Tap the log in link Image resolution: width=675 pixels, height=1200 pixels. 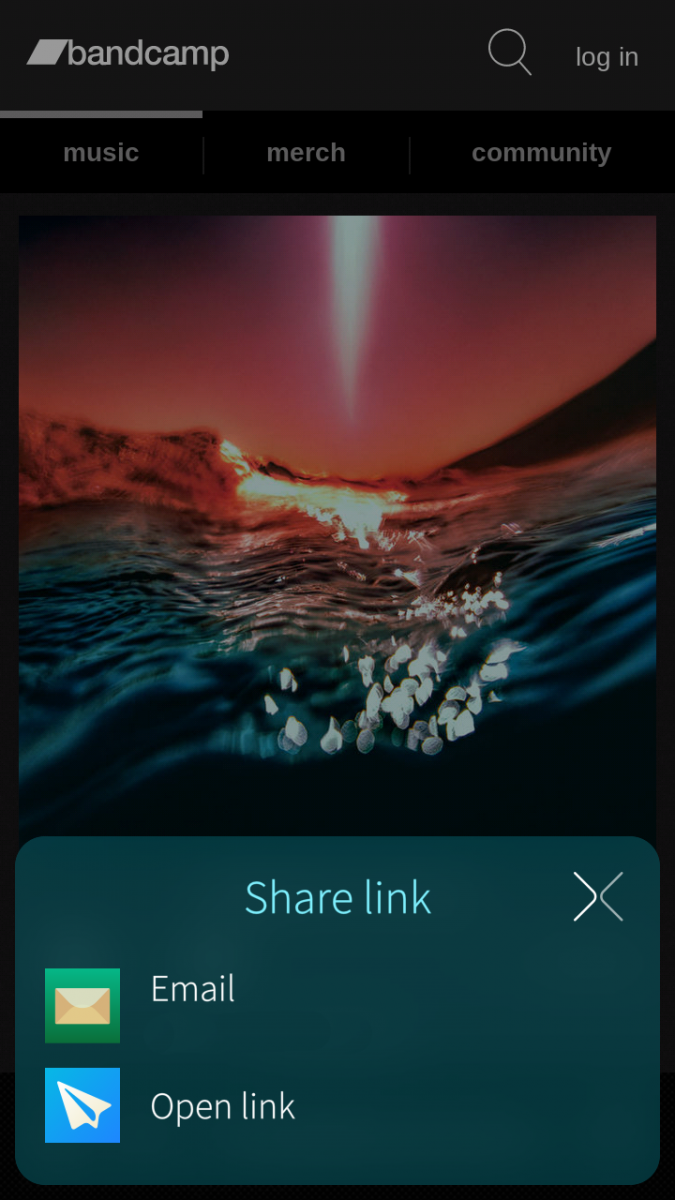[x=606, y=57]
